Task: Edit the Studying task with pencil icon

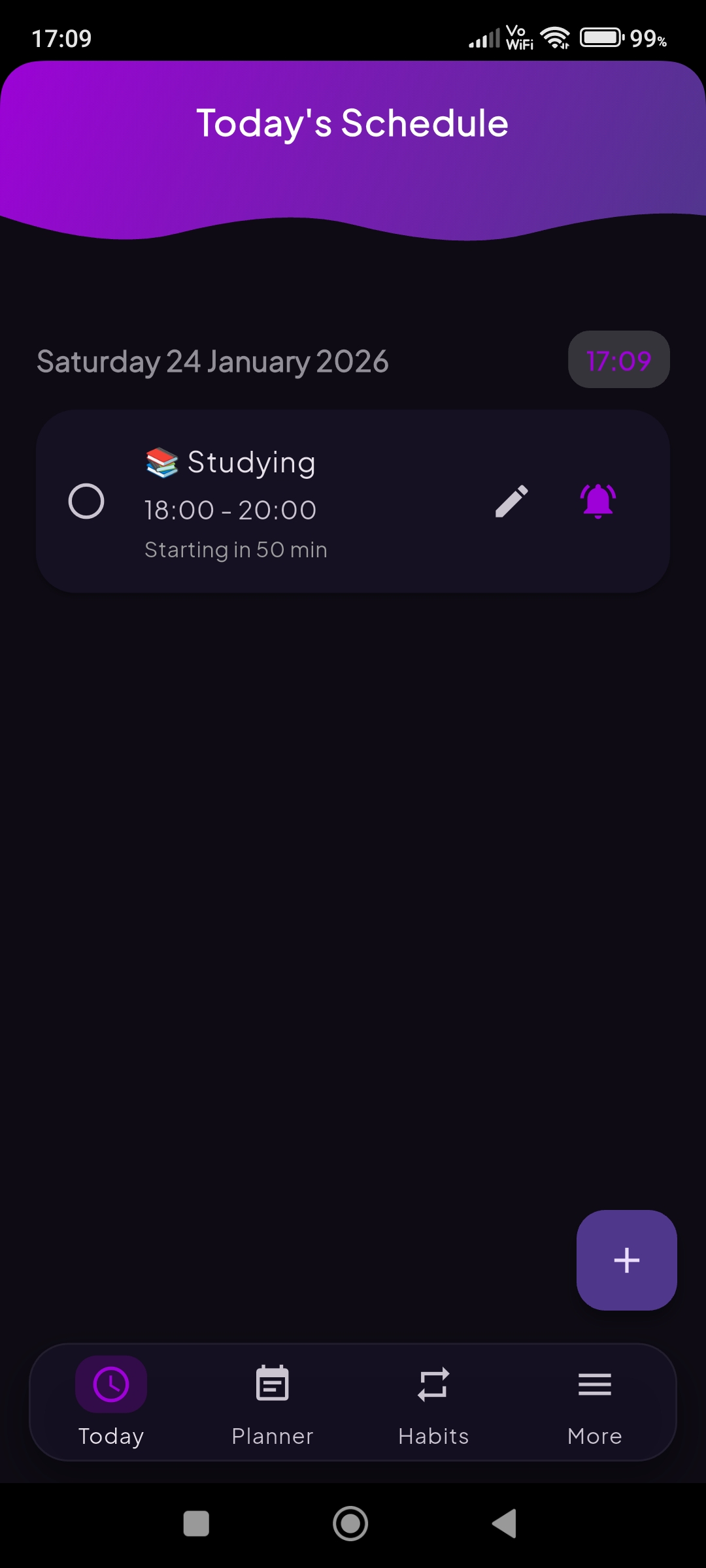Action: click(x=513, y=500)
